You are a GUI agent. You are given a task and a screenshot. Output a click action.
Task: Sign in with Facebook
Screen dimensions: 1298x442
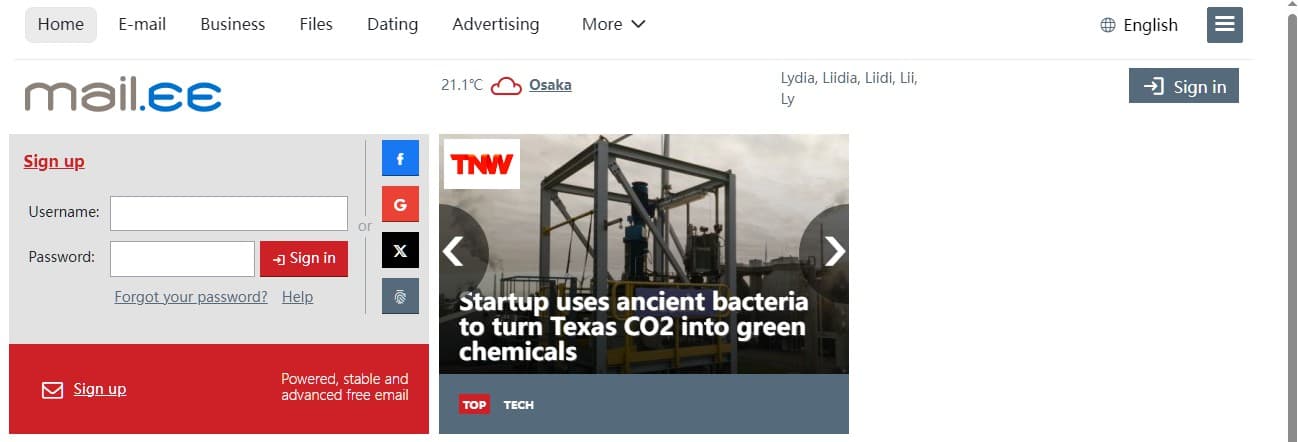(400, 159)
